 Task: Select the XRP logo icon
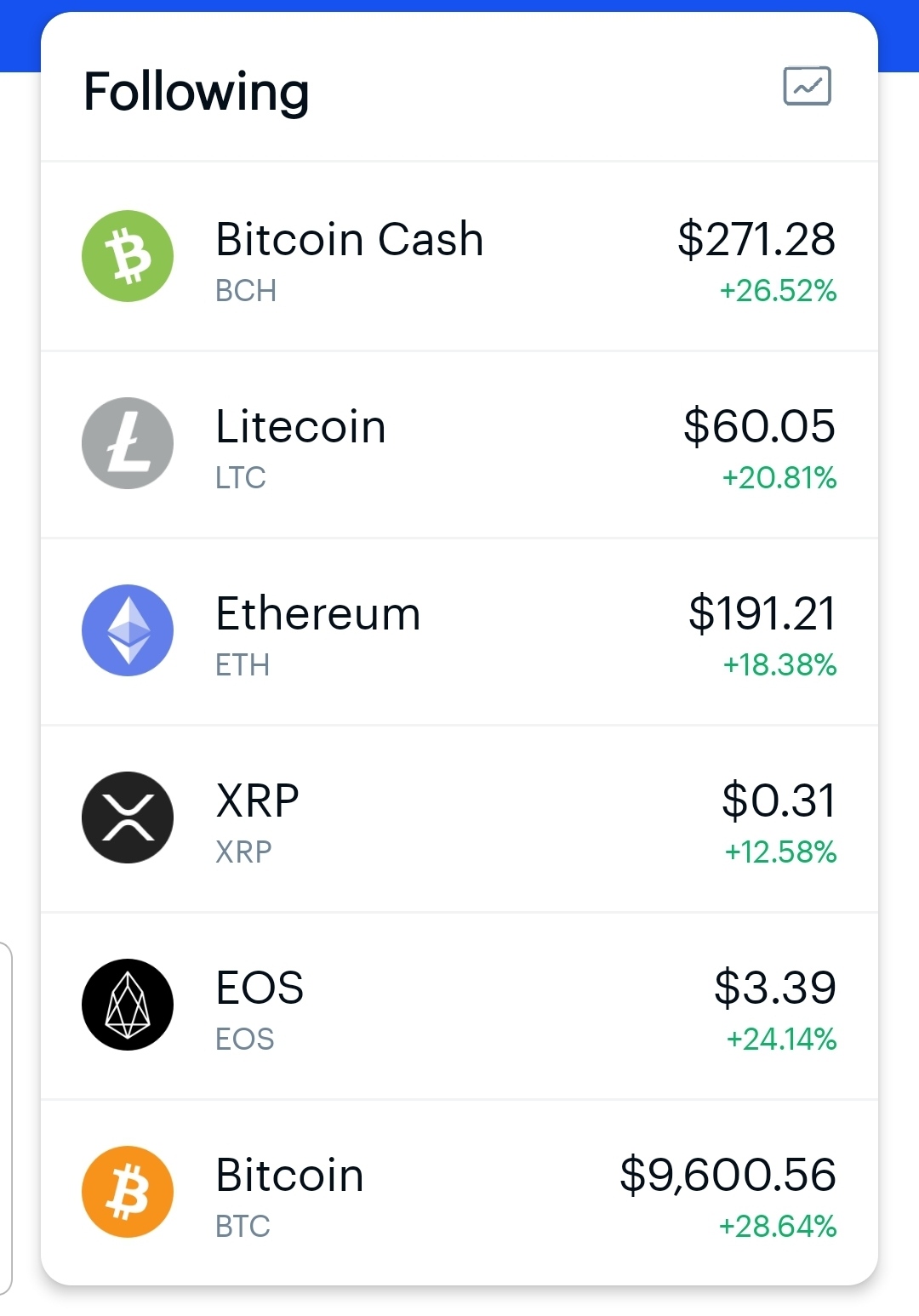point(128,818)
